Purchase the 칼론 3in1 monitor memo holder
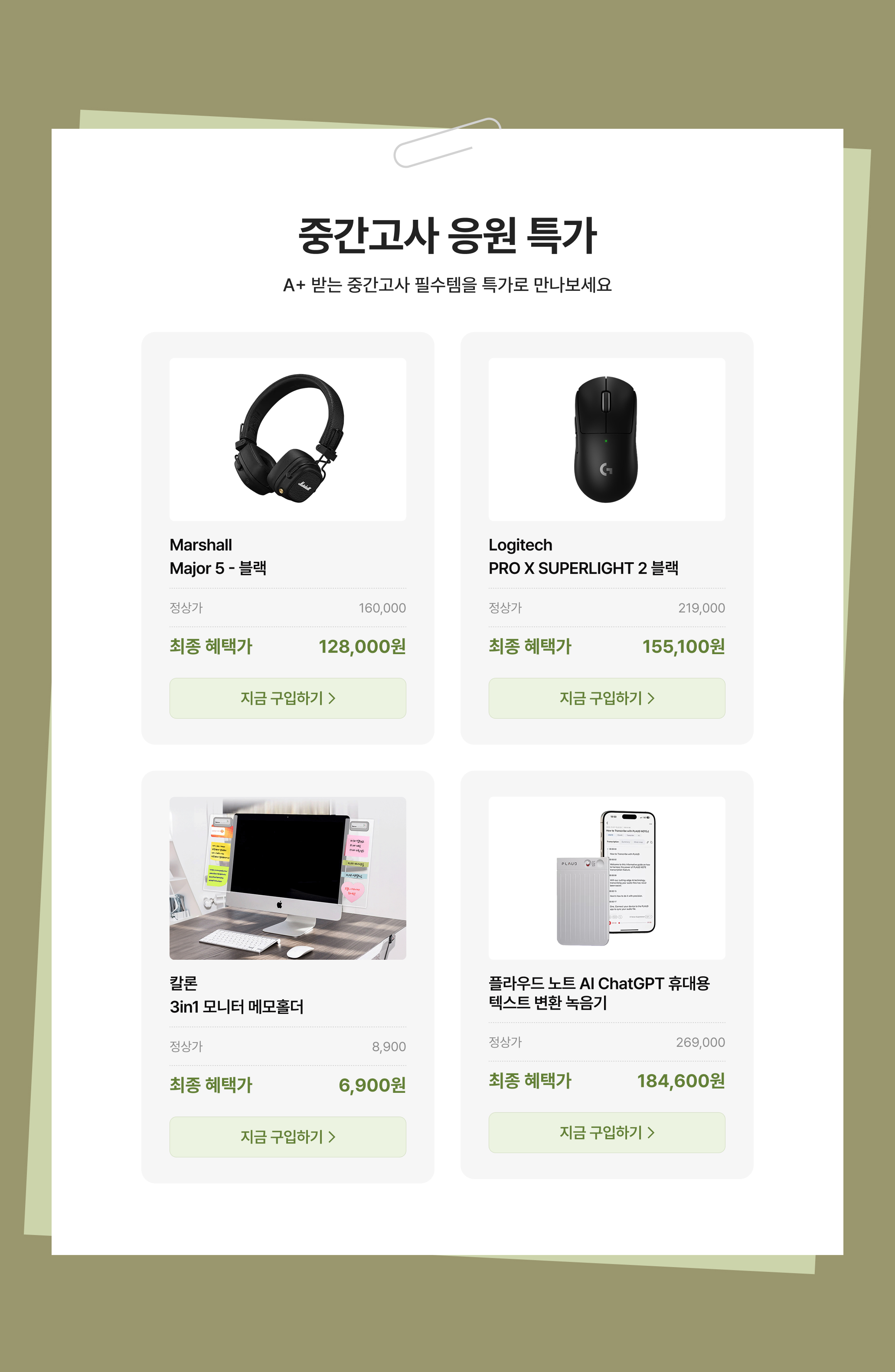This screenshot has height=1372, width=895. [x=287, y=1136]
